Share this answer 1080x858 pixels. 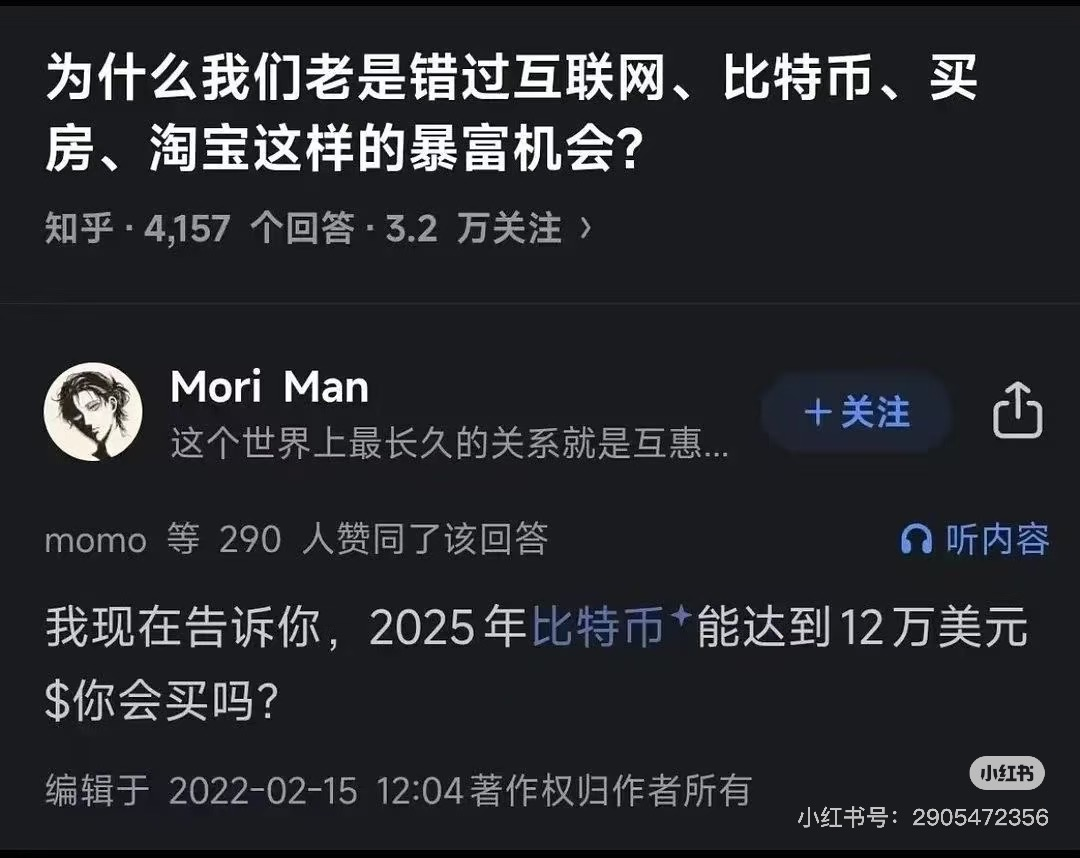click(x=1017, y=411)
